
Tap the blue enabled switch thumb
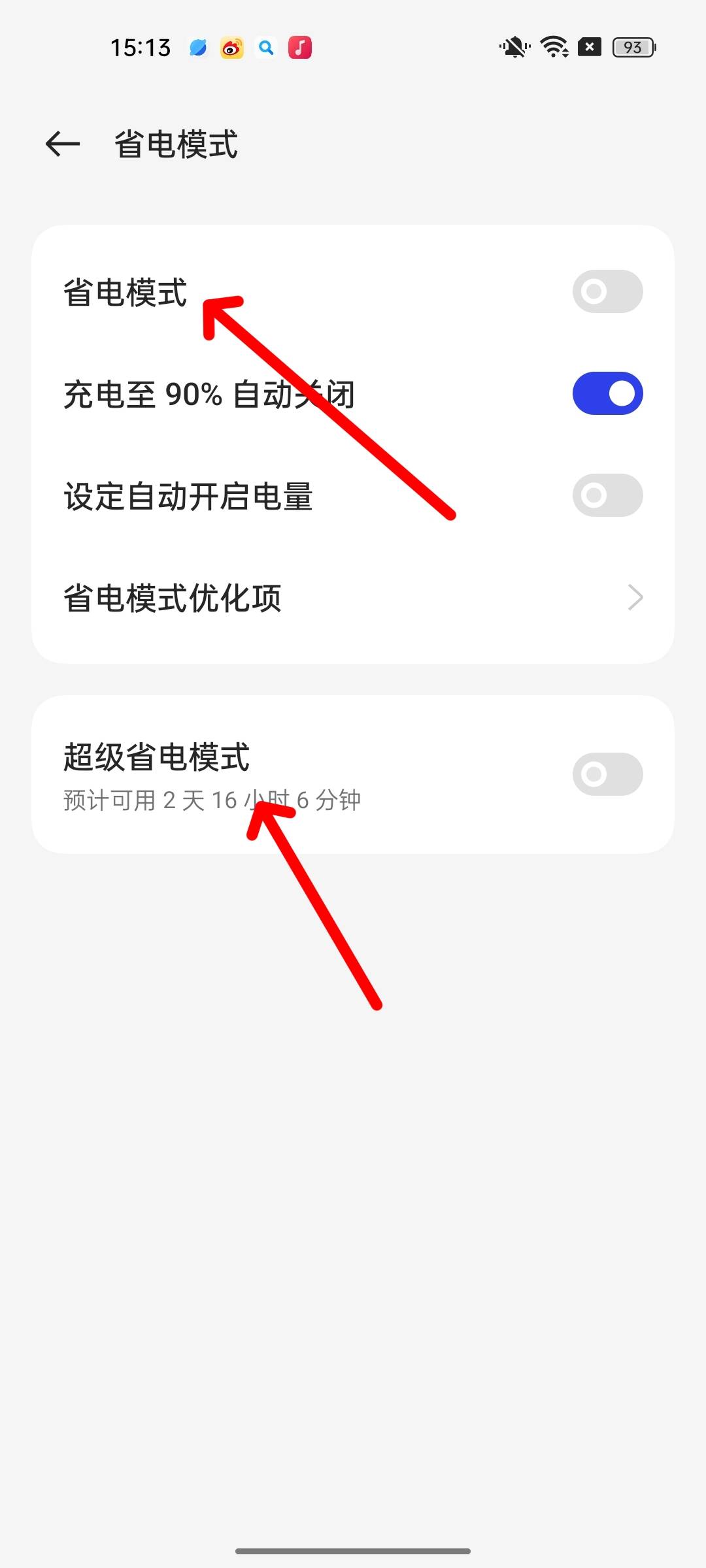pyautogui.click(x=621, y=392)
